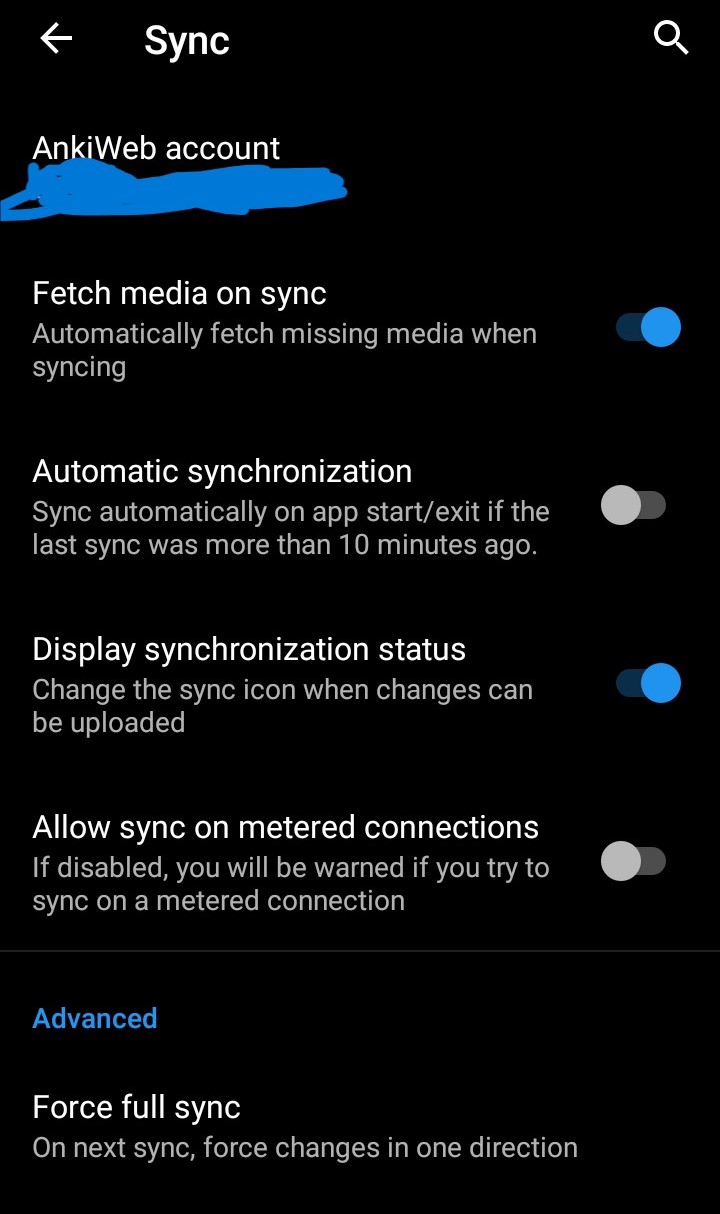Tap the Advanced section header
Screen dimensions: 720x1214
click(94, 1018)
